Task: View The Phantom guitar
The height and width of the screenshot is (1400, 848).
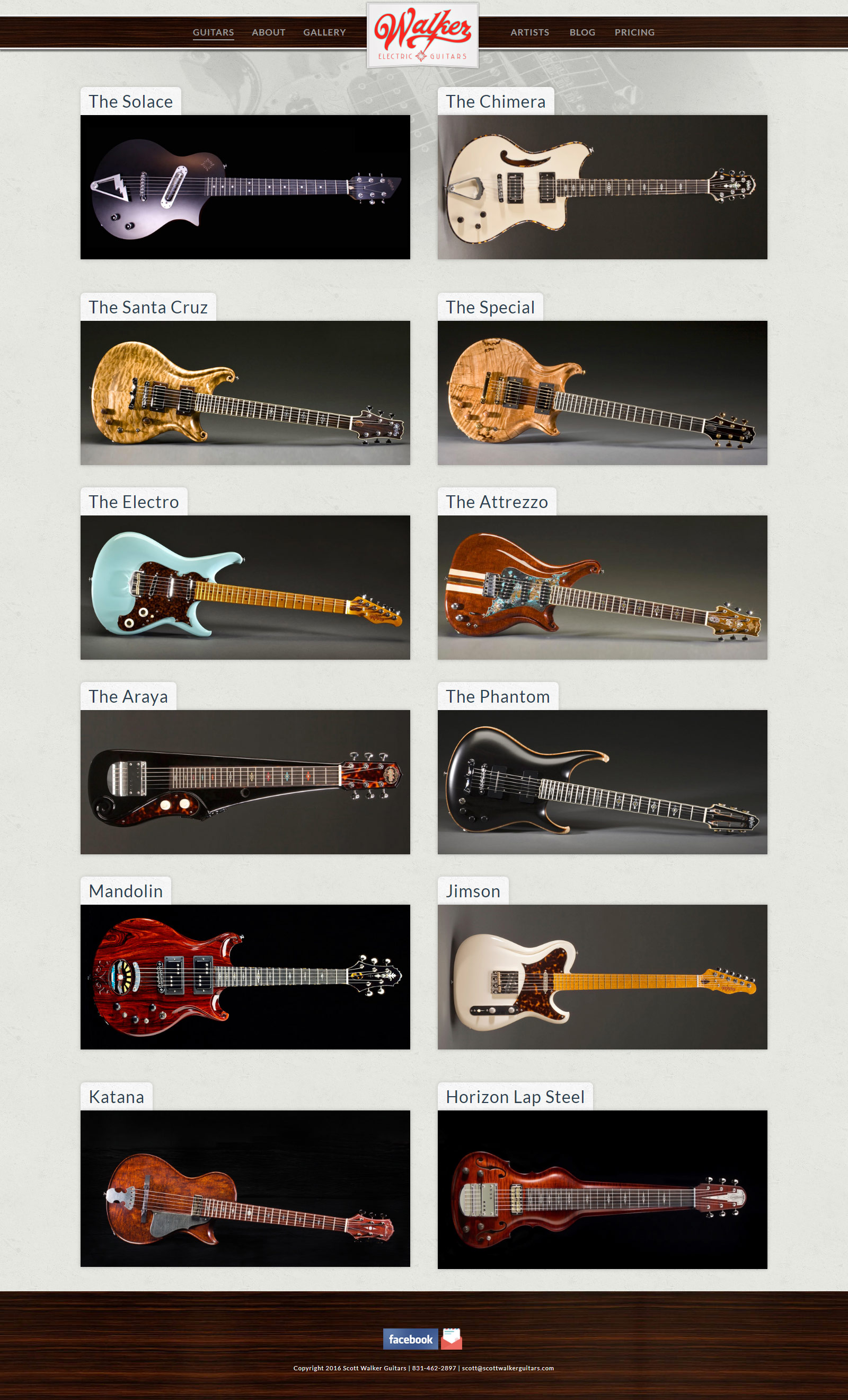Action: pos(602,782)
